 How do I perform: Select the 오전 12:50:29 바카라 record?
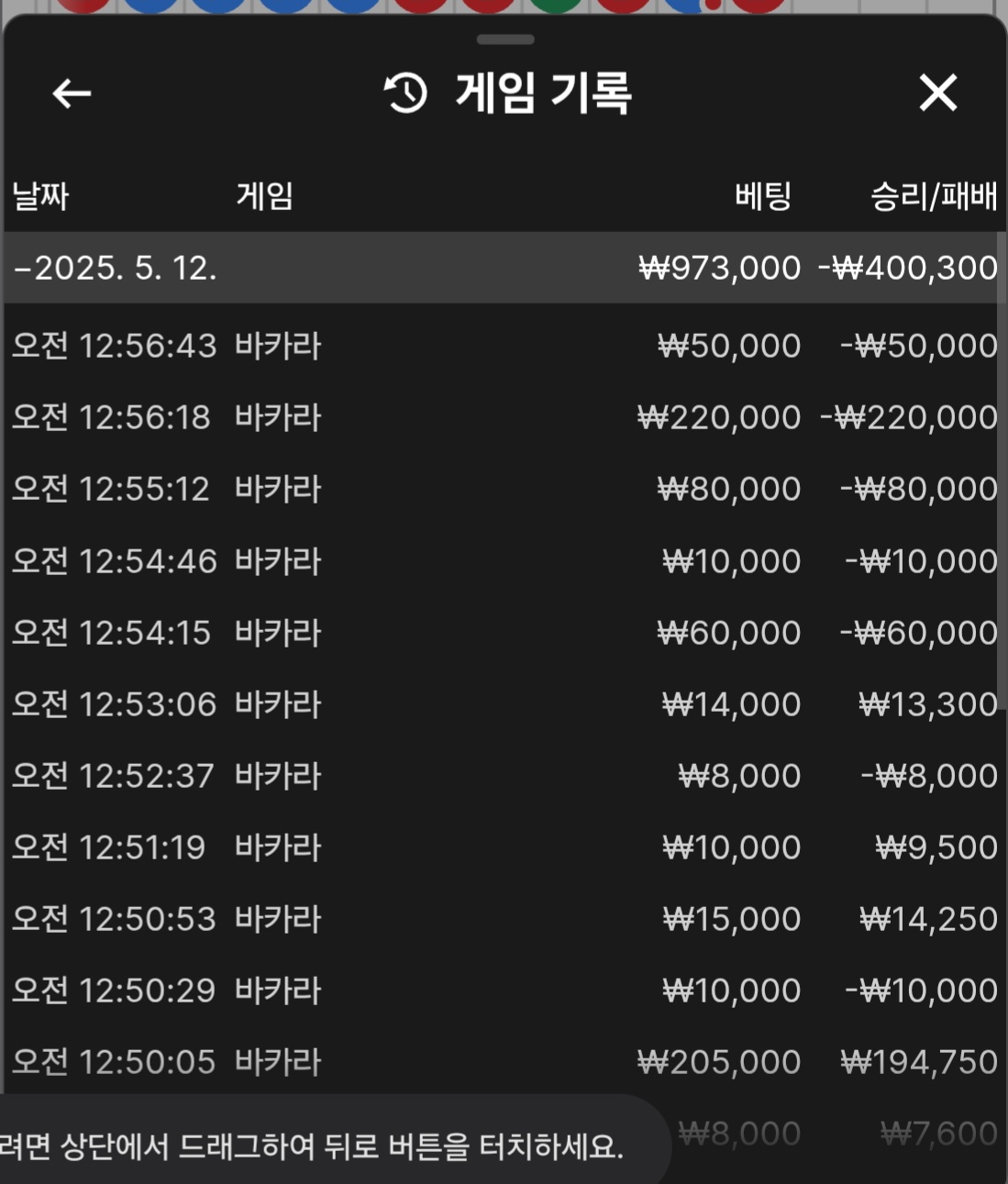[503, 990]
